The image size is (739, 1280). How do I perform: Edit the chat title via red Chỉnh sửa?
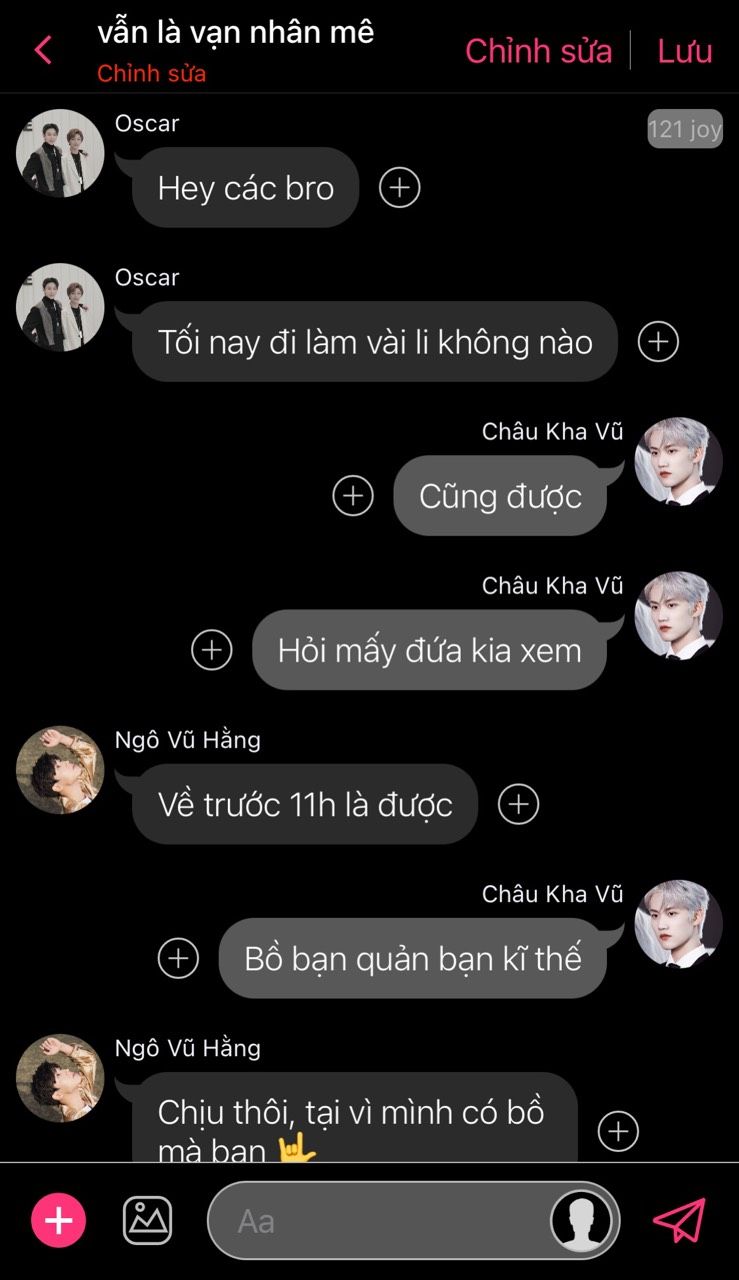point(151,74)
